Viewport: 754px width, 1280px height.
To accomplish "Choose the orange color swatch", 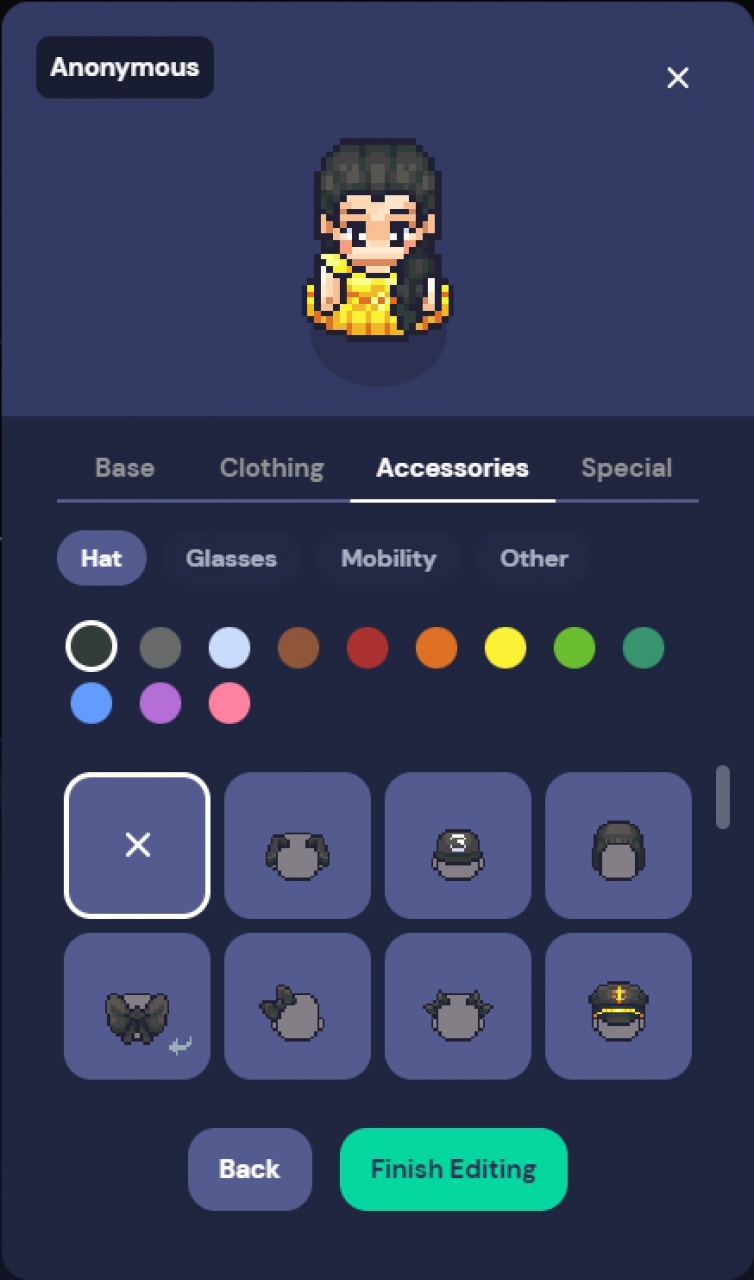I will click(436, 648).
